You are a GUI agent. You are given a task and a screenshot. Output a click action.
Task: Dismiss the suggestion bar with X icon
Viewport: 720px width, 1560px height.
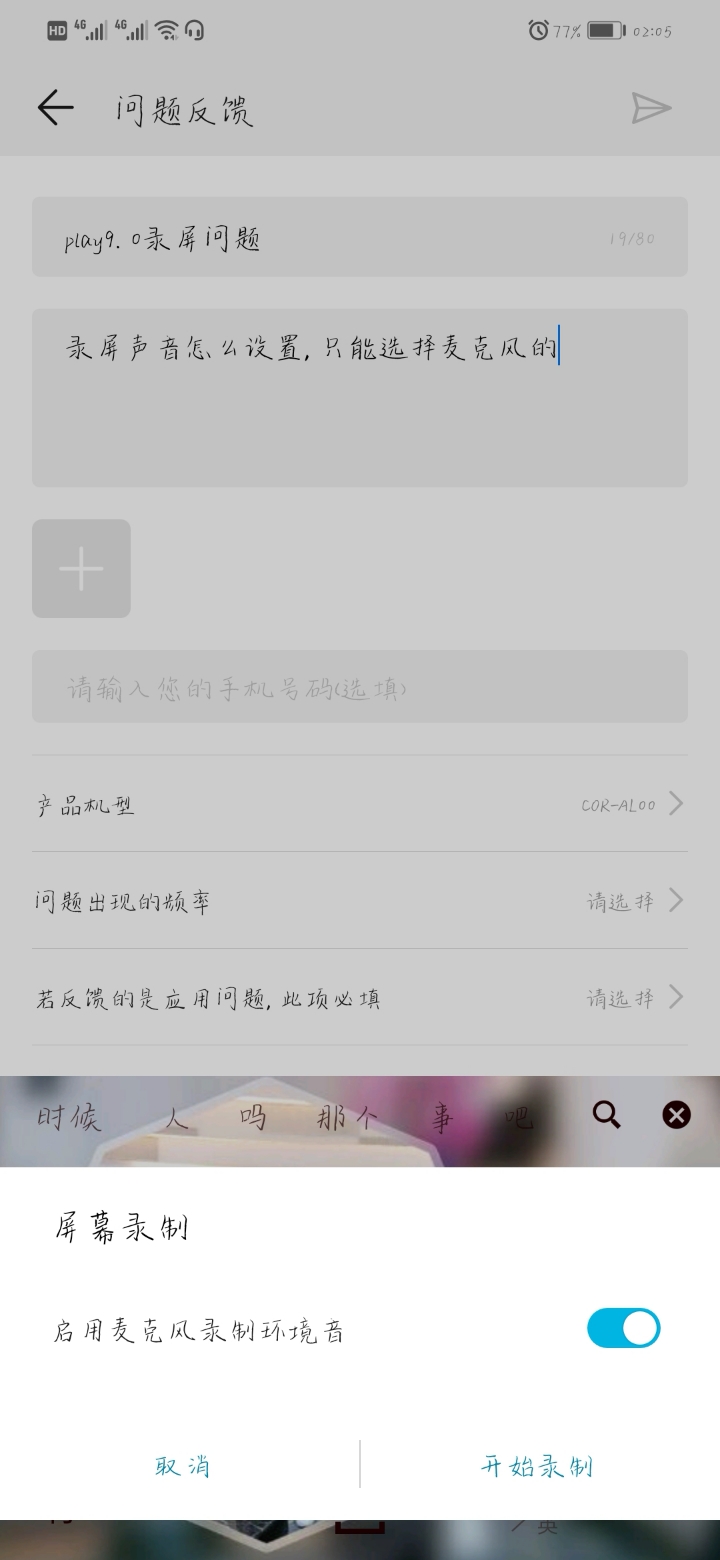click(x=677, y=1114)
